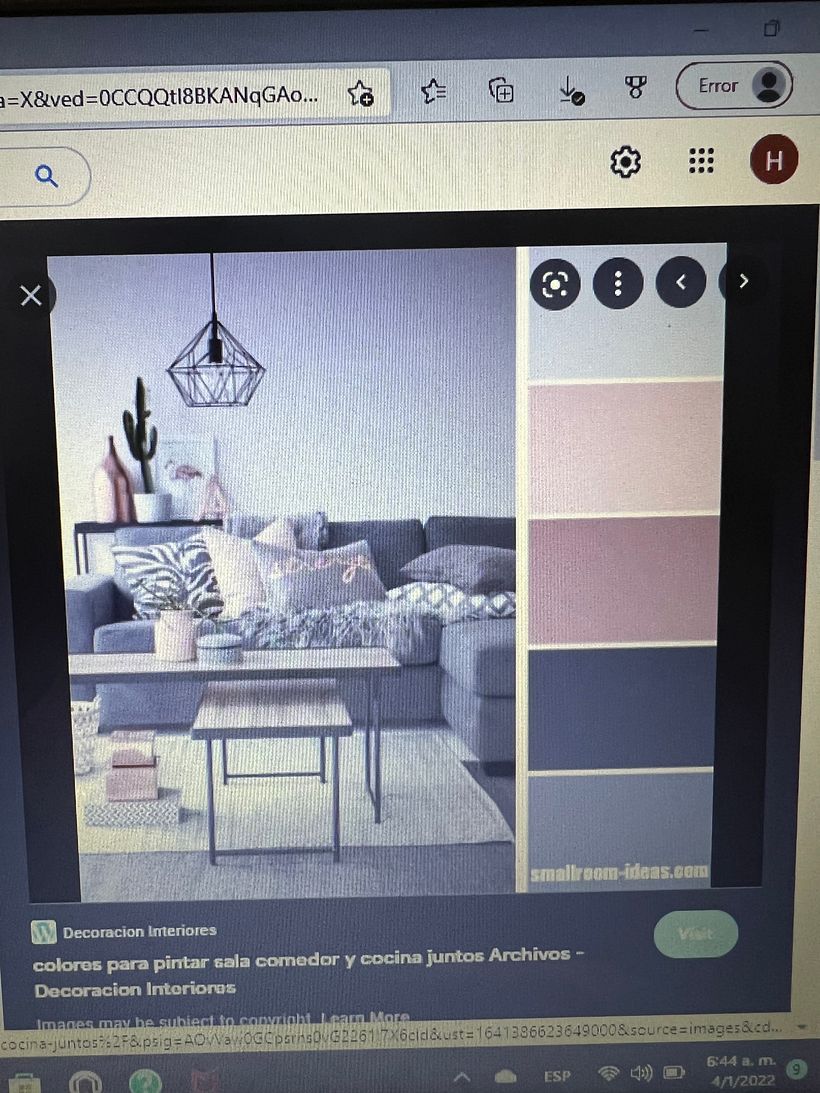Open the Decoracion Interiores source link
820x1093 pixels.
(x=139, y=931)
